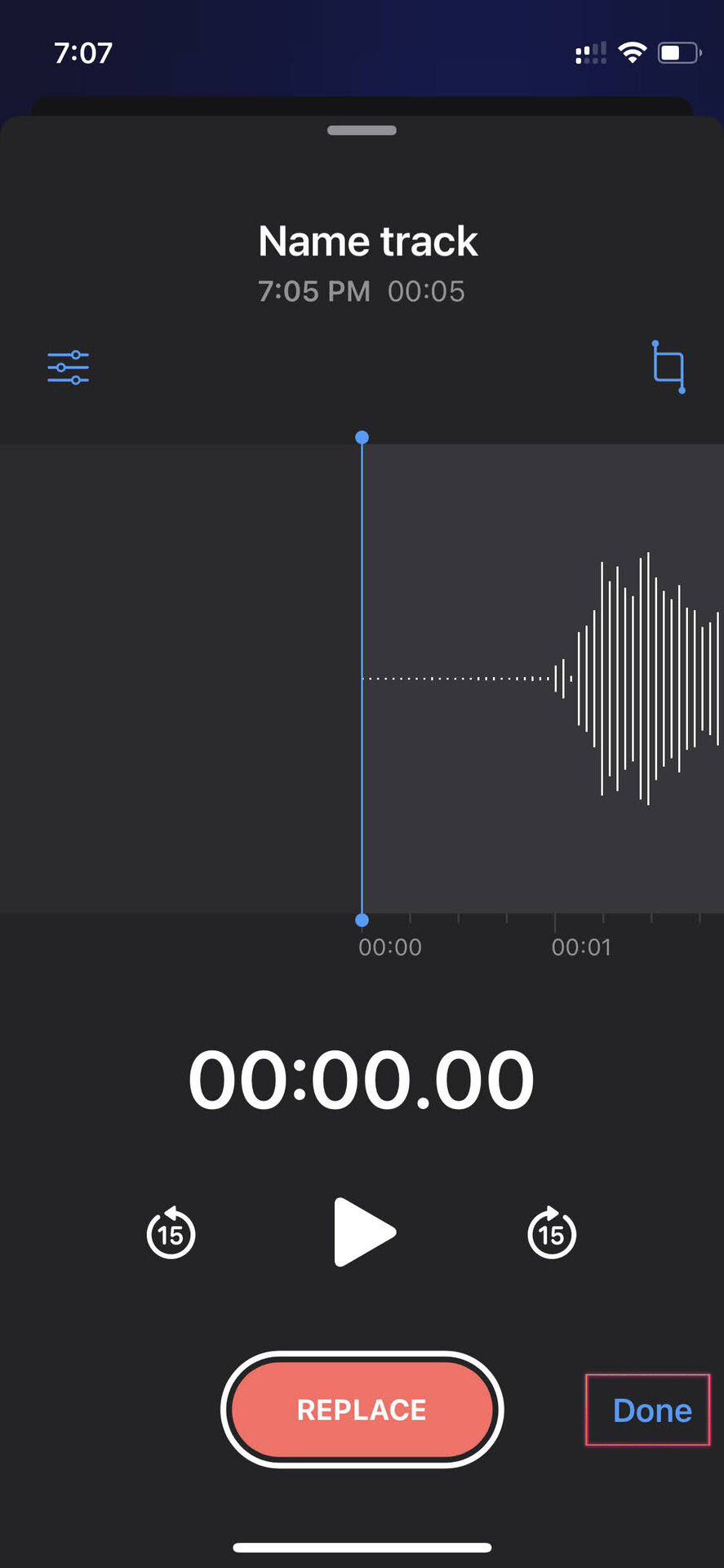Skip forward 15 seconds
The image size is (724, 1568).
tap(552, 1232)
